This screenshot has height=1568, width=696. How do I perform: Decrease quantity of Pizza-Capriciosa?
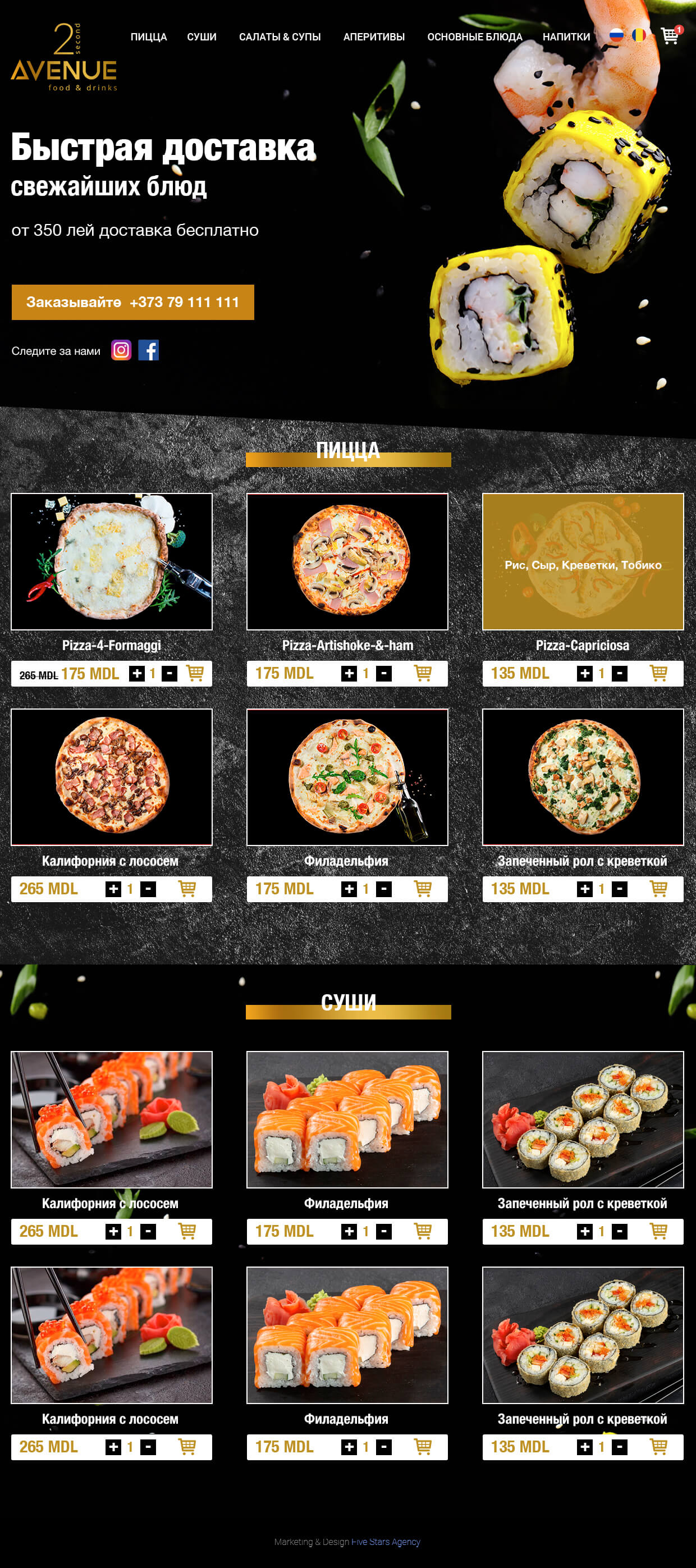coord(619,673)
